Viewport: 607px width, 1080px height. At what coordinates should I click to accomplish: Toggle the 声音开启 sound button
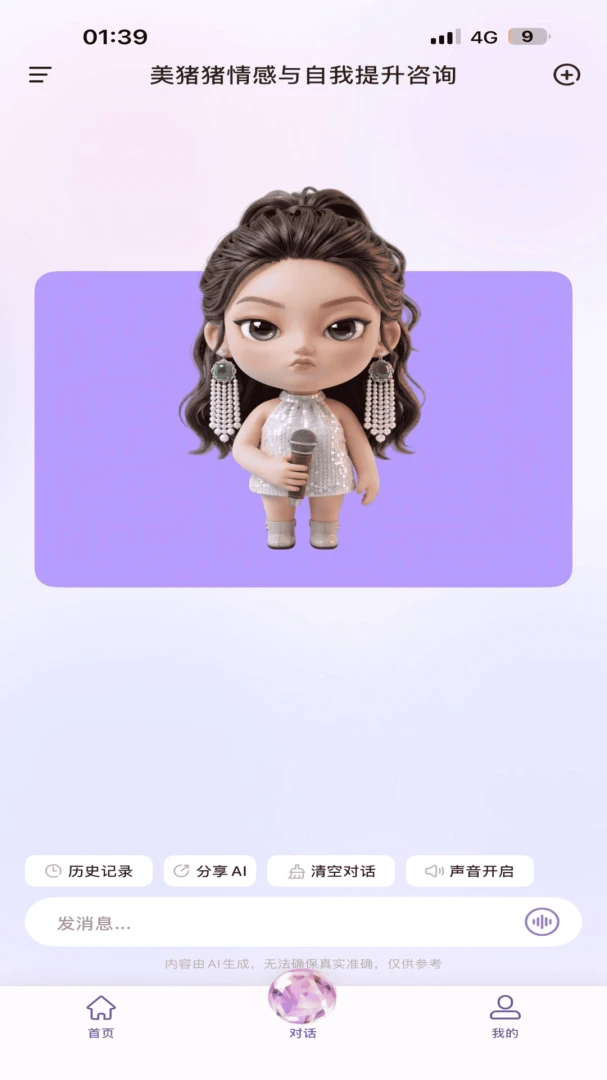[x=470, y=871]
